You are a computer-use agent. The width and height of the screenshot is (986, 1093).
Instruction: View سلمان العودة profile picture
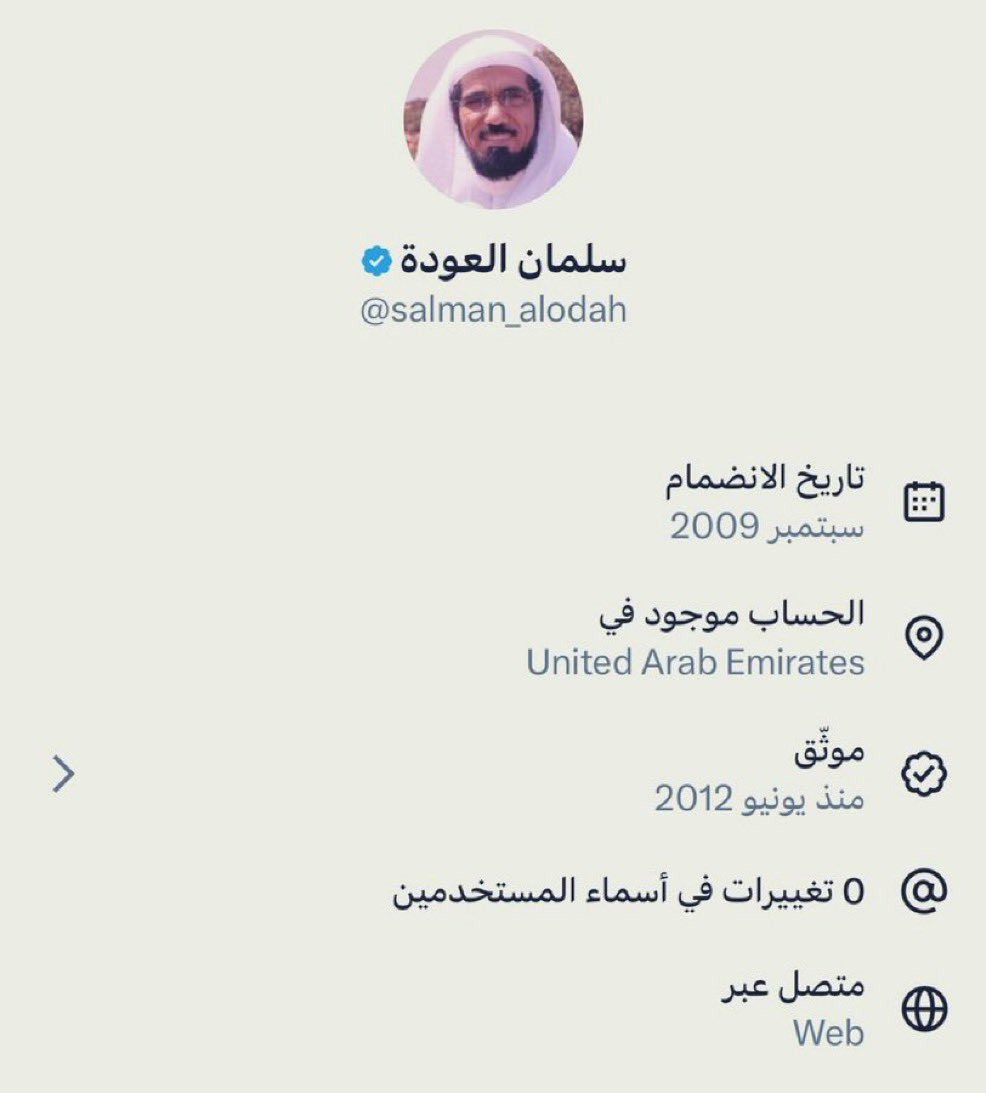pos(493,120)
